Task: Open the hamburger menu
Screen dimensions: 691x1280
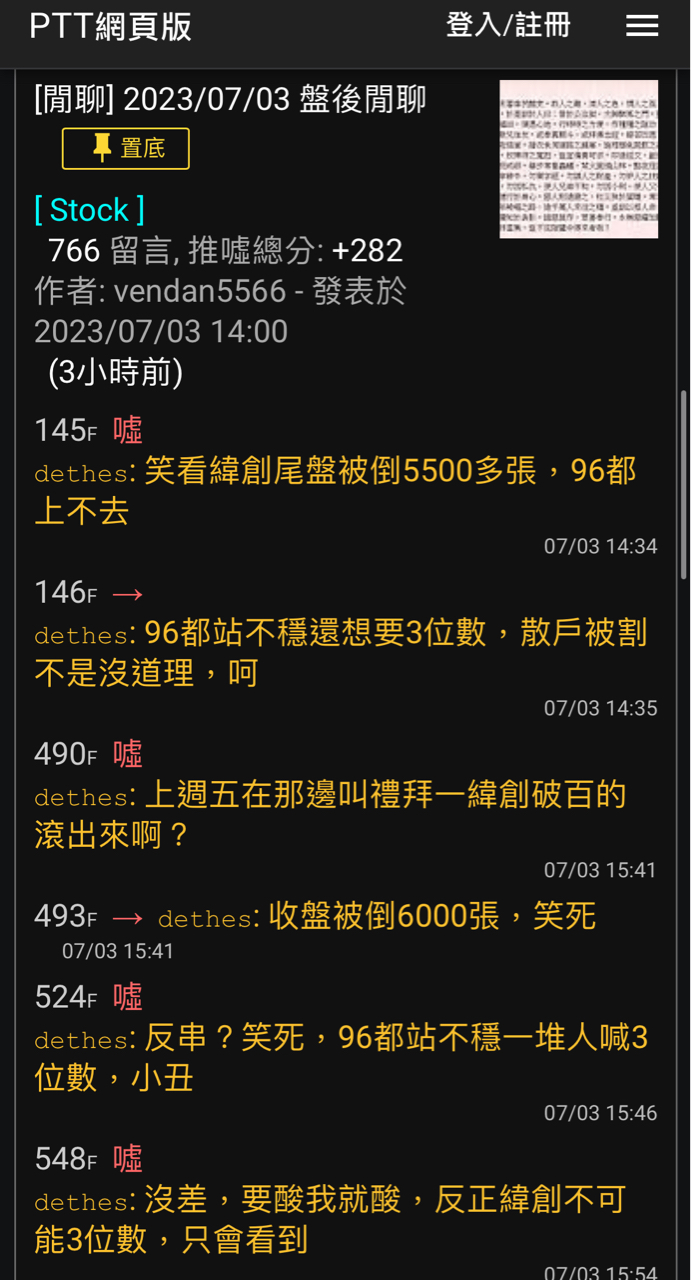Action: pyautogui.click(x=642, y=27)
